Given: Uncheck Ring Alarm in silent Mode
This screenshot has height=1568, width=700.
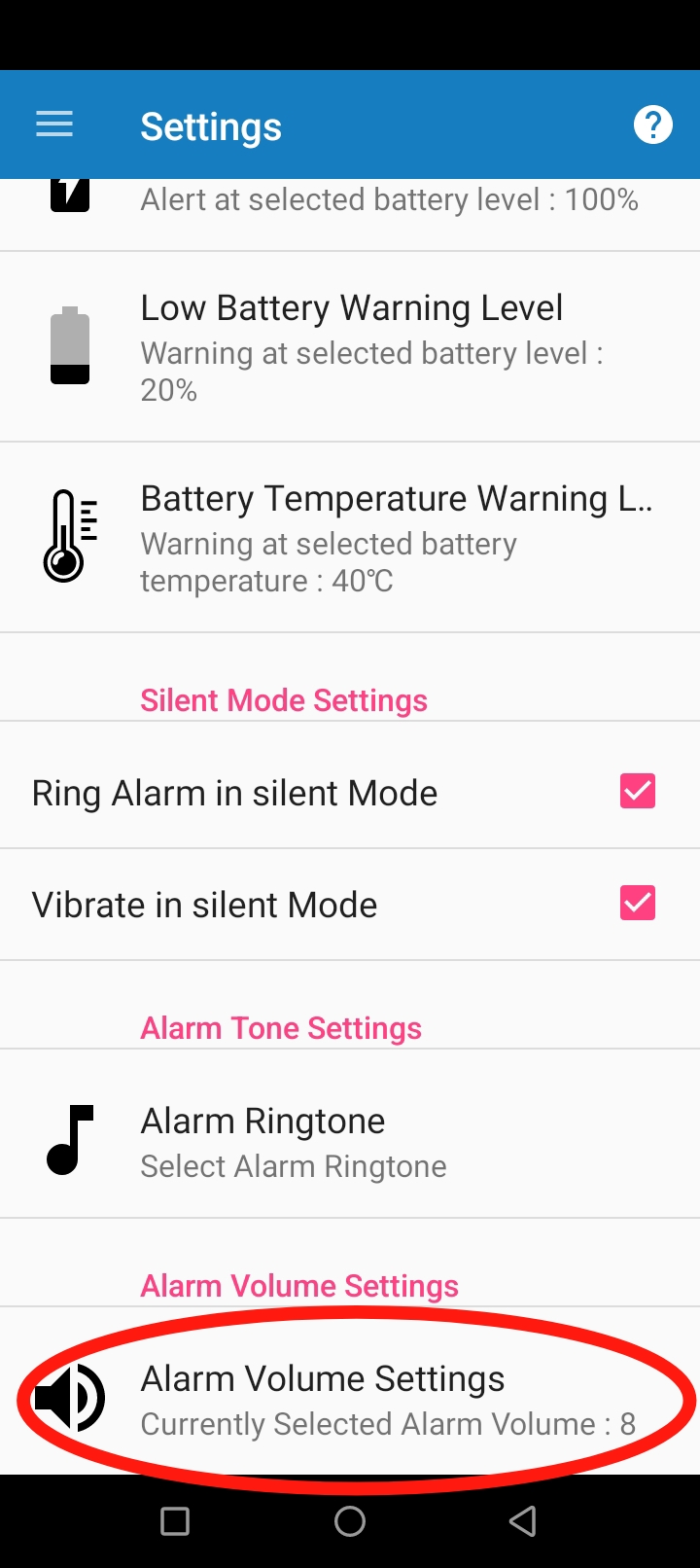Looking at the screenshot, I should (638, 792).
